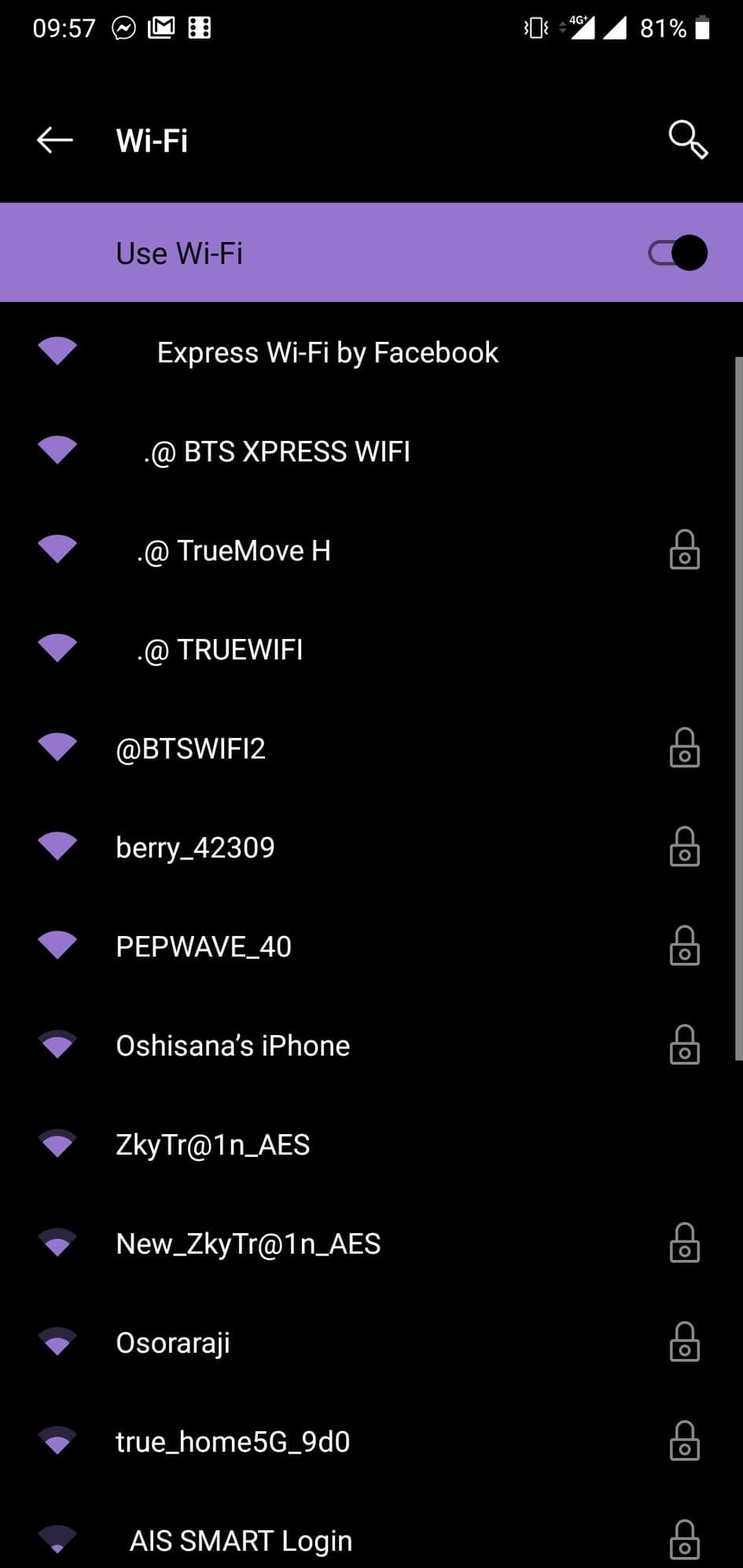Viewport: 743px width, 1568px height.
Task: Select the .@ BTS XPRESS WIFI network
Action: tap(277, 452)
